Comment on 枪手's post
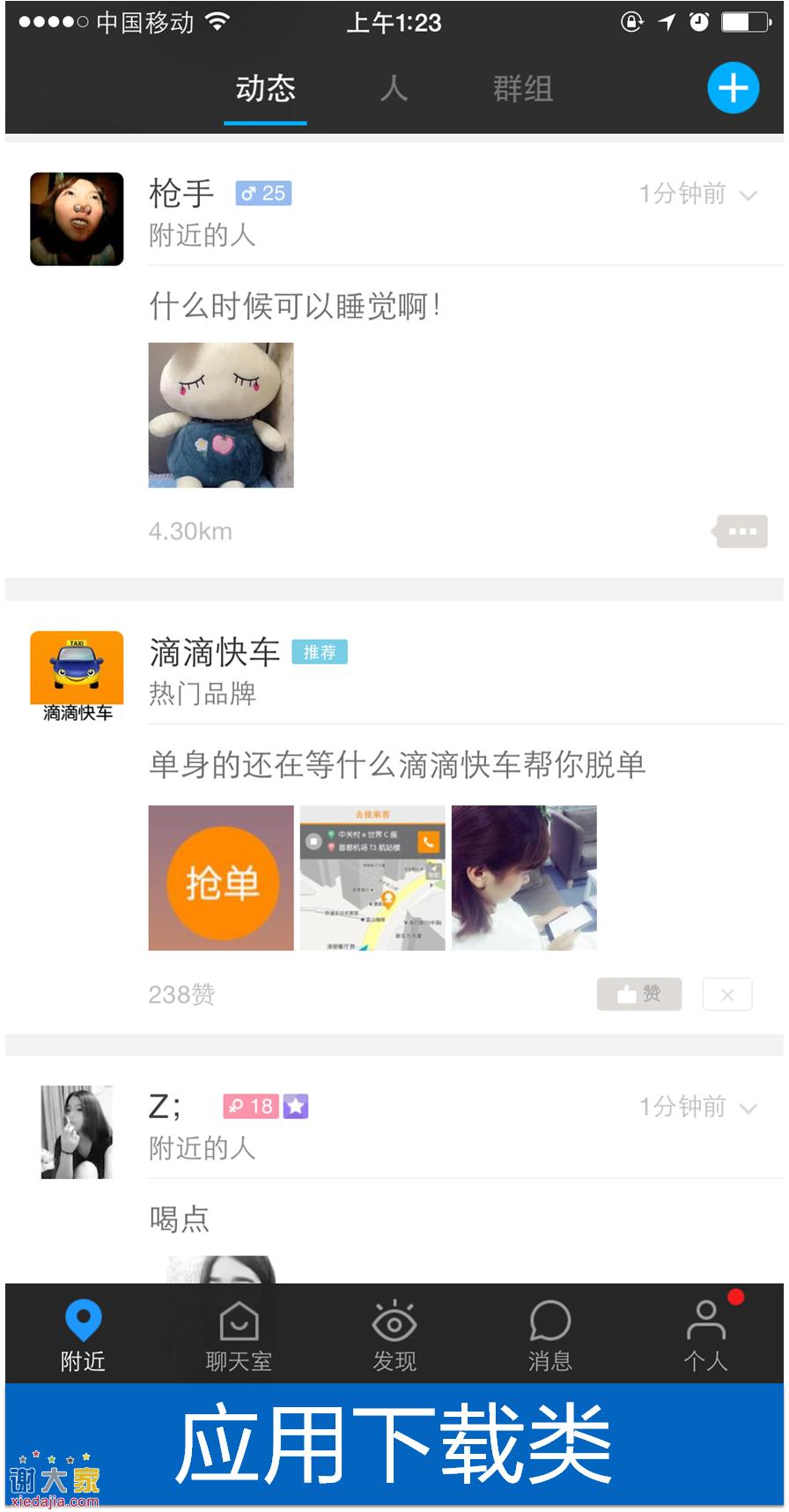This screenshot has width=789, height=1512. coord(741,531)
